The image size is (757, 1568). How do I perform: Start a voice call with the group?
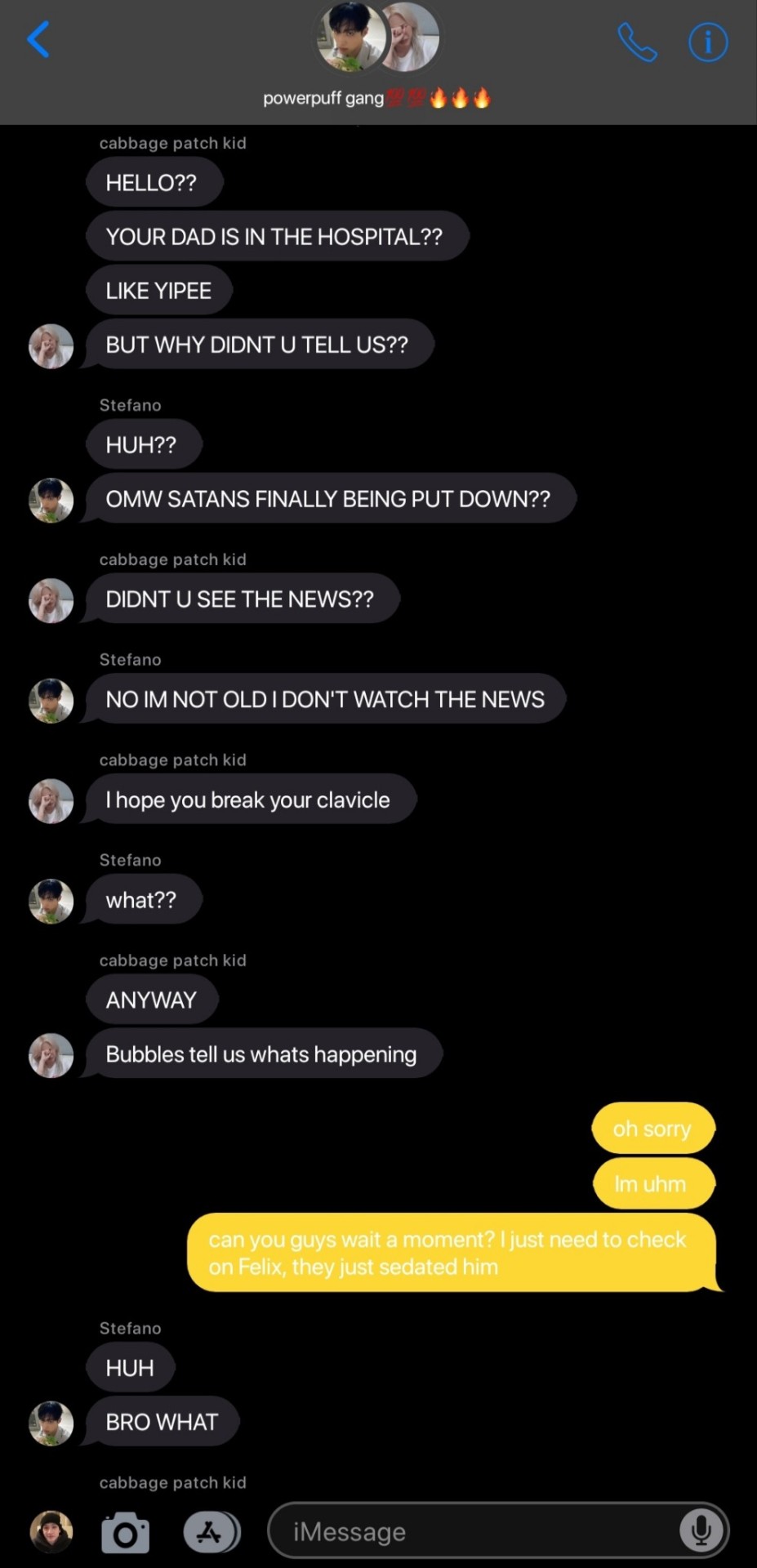click(x=637, y=42)
